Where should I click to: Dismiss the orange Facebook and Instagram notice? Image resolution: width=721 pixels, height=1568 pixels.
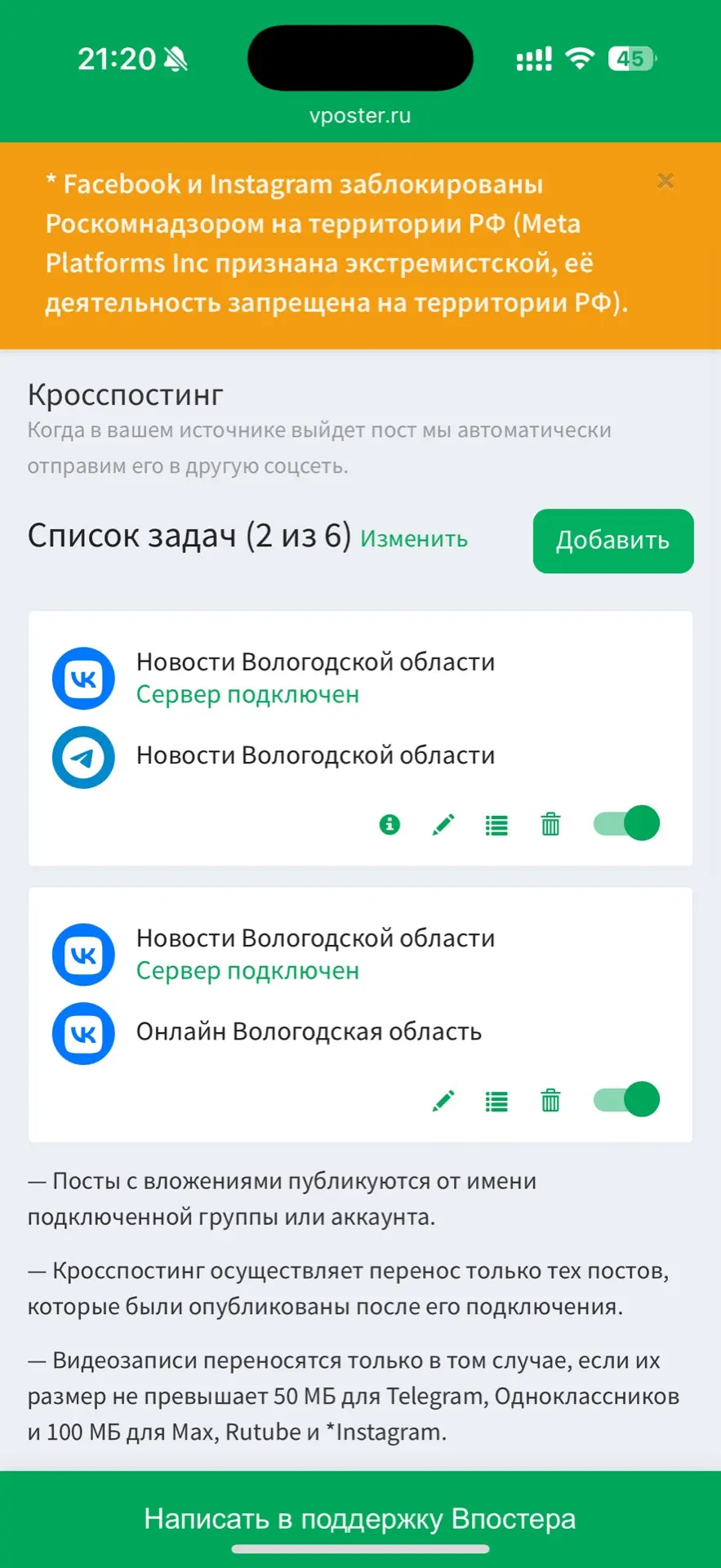(x=665, y=181)
